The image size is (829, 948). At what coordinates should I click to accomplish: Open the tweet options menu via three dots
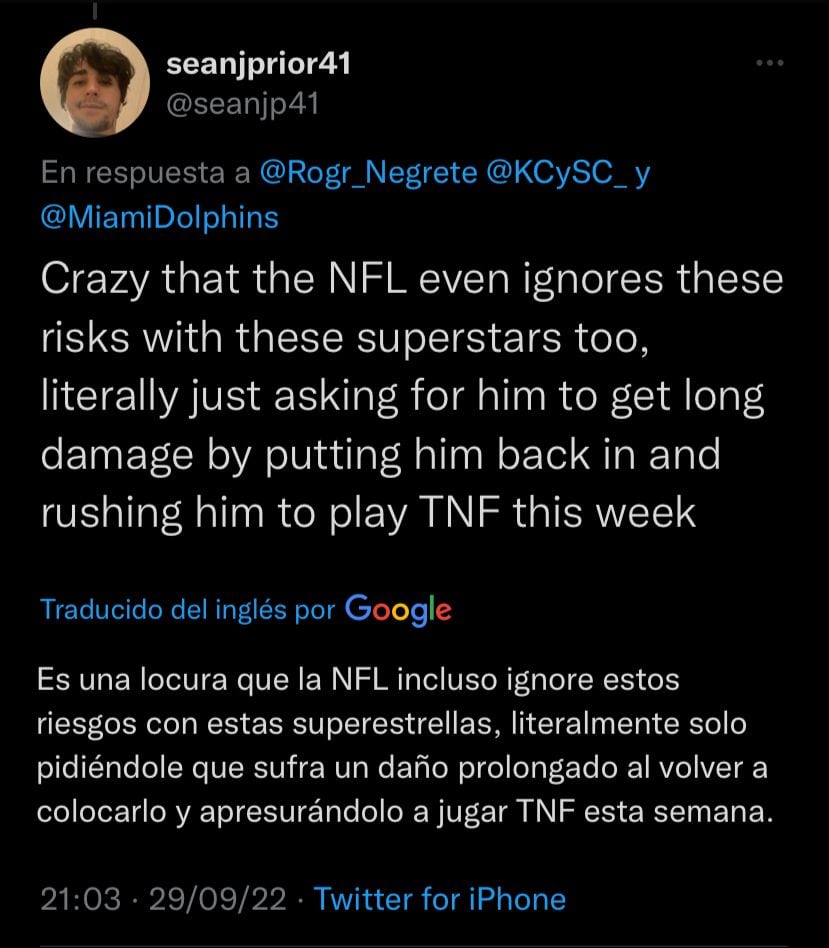point(768,62)
